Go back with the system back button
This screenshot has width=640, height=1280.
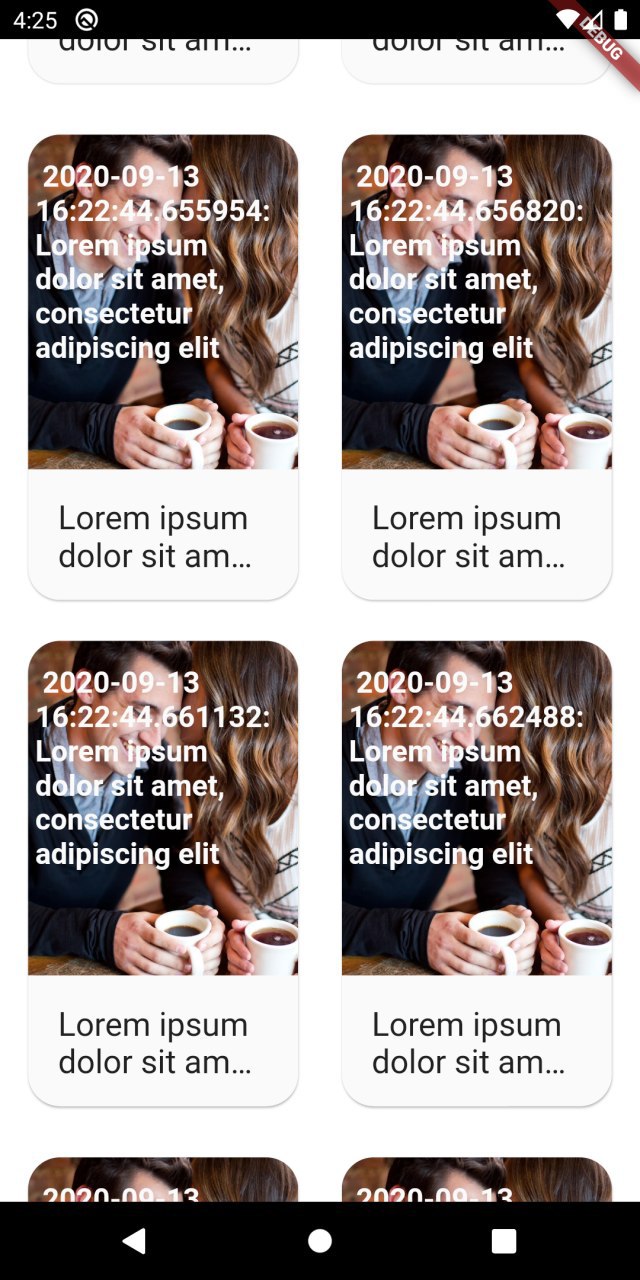click(x=134, y=1241)
